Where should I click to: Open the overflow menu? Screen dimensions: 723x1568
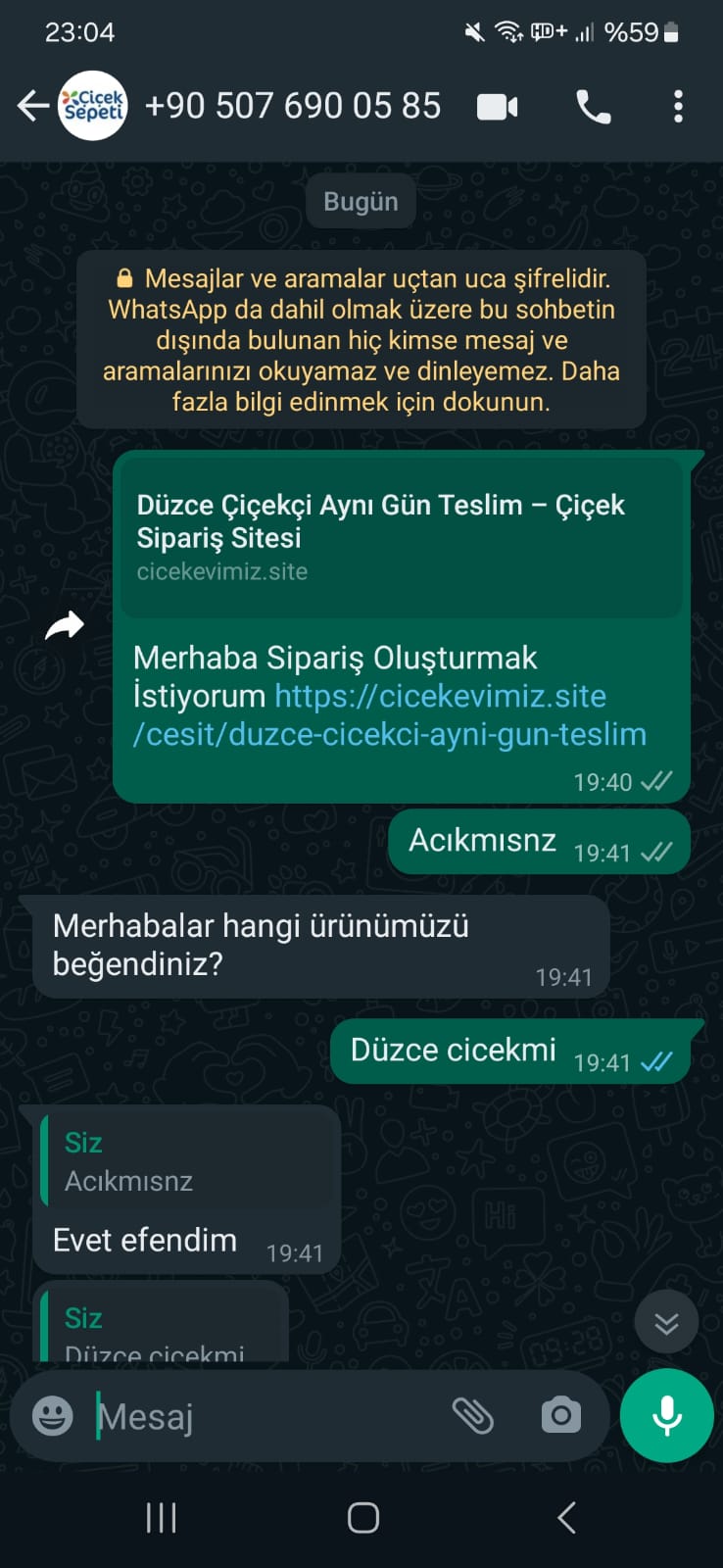pos(678,107)
